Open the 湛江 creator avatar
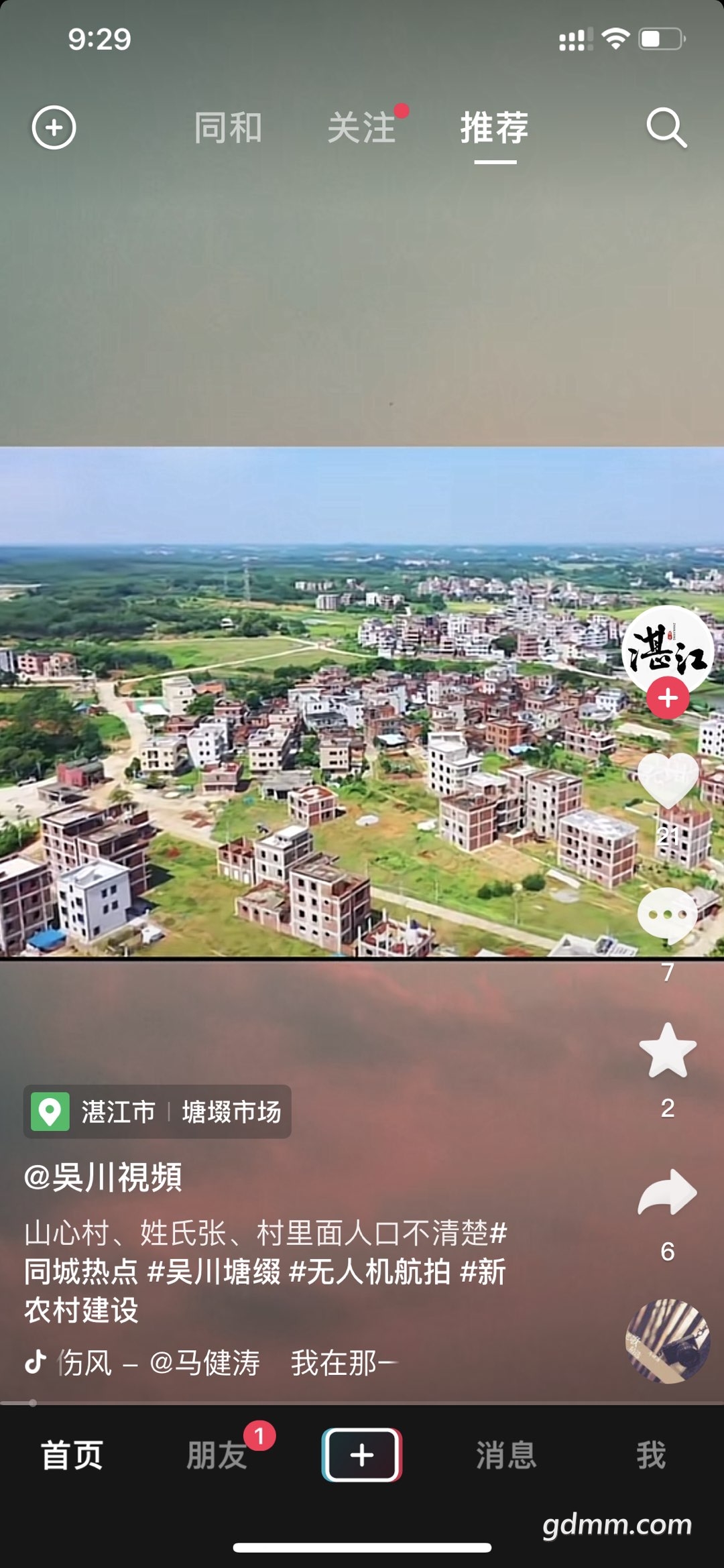724x1568 pixels. pyautogui.click(x=667, y=648)
